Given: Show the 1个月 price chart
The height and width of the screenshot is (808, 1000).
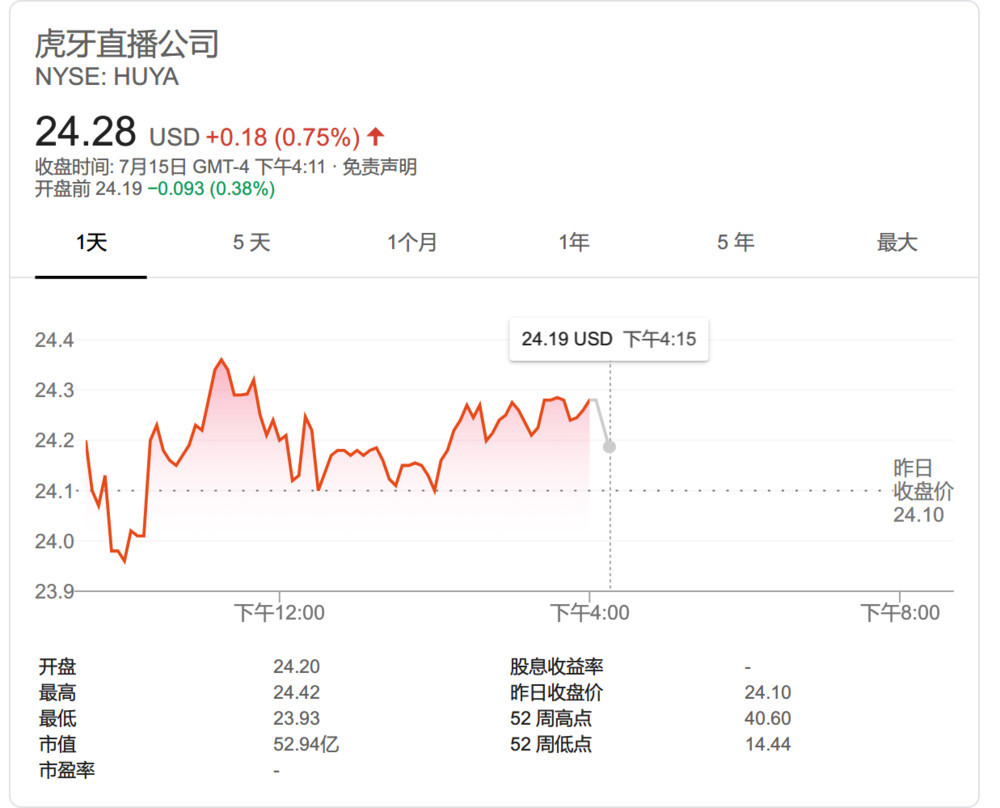Looking at the screenshot, I should pos(413,243).
